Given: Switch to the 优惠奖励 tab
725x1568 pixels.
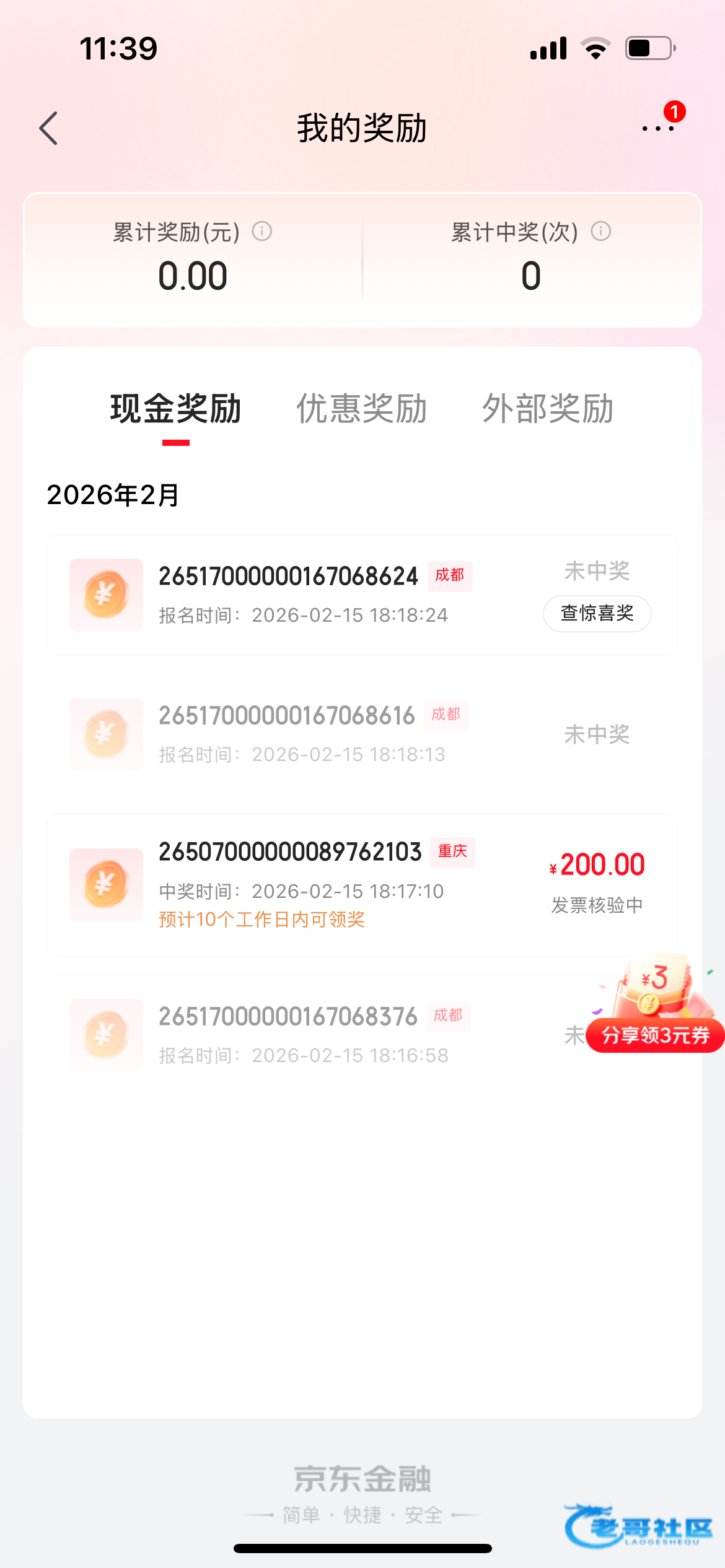Looking at the screenshot, I should [x=362, y=409].
